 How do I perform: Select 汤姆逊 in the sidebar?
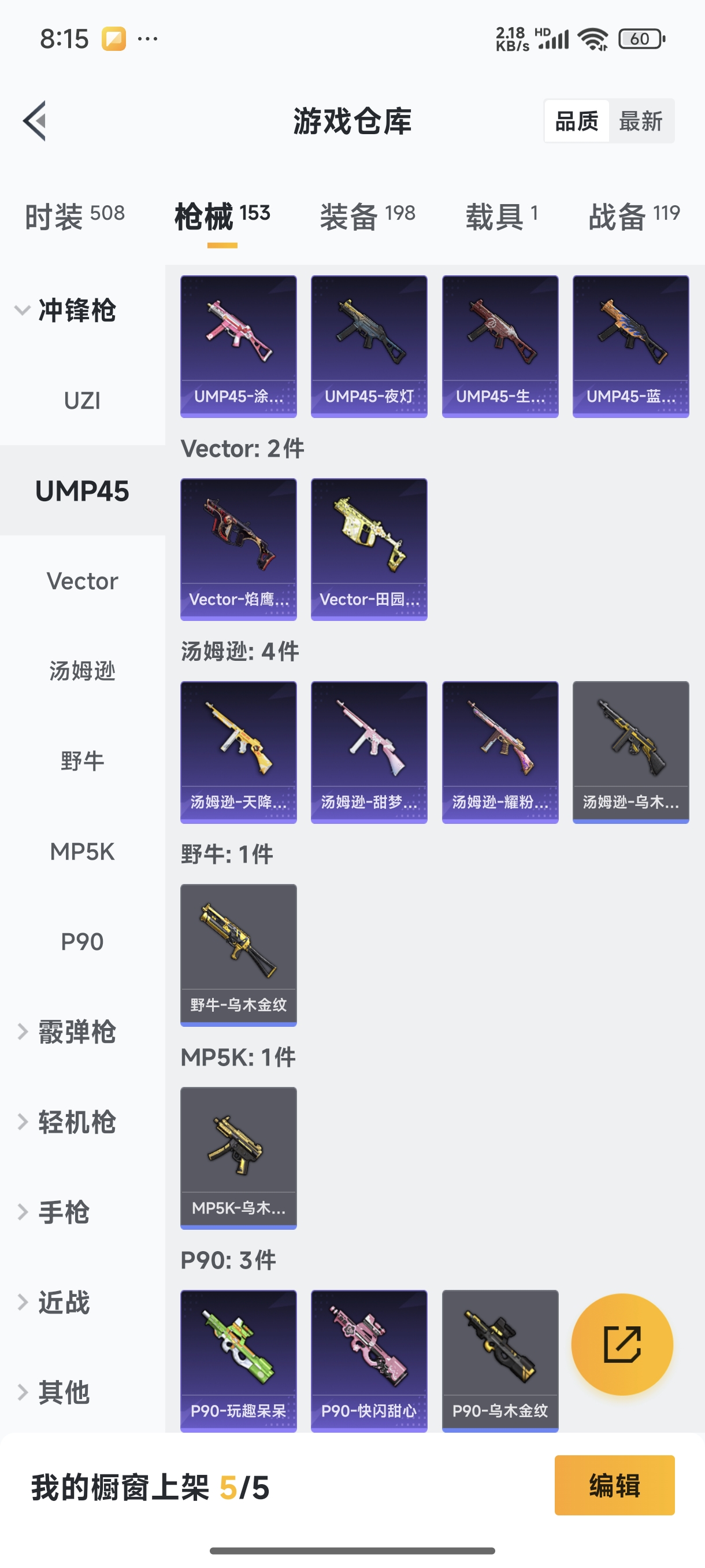82,671
